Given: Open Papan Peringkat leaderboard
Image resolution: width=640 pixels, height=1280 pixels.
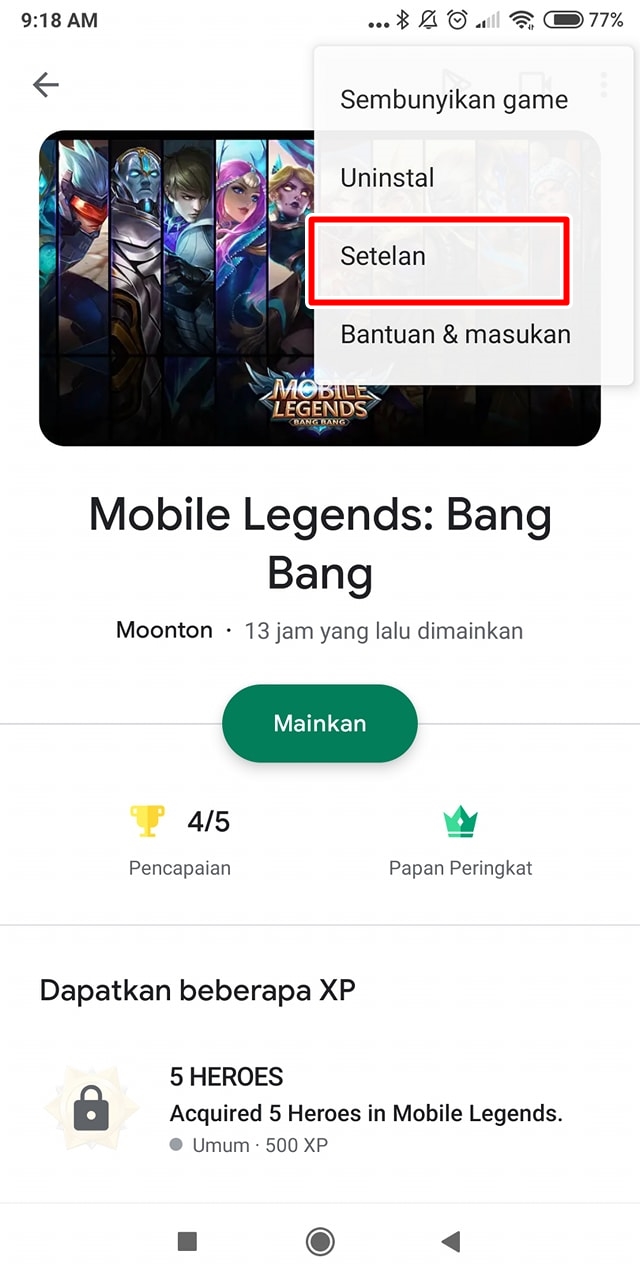Looking at the screenshot, I should (460, 840).
